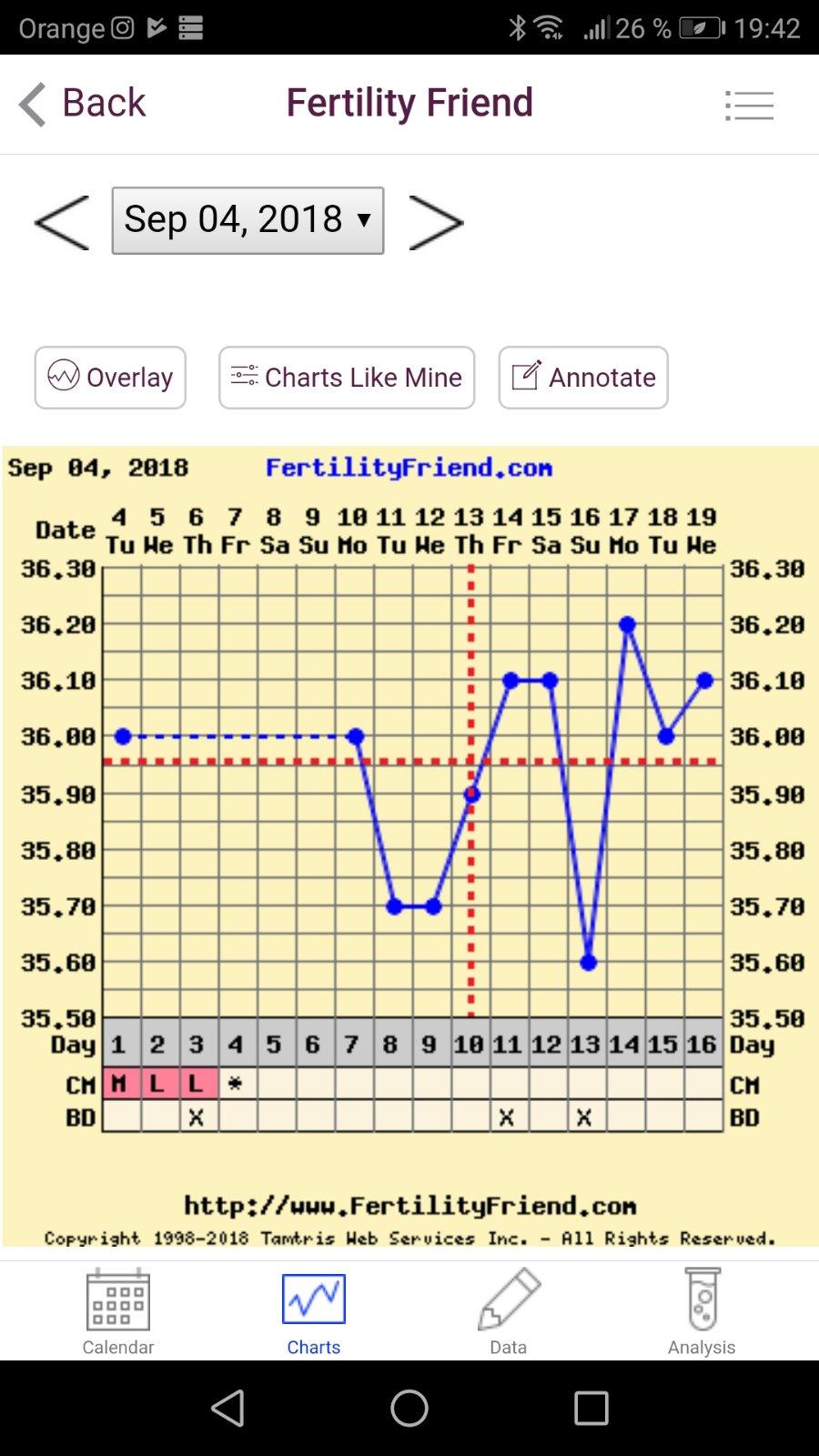Open the list menu icon
The width and height of the screenshot is (819, 1456).
pyautogui.click(x=749, y=106)
